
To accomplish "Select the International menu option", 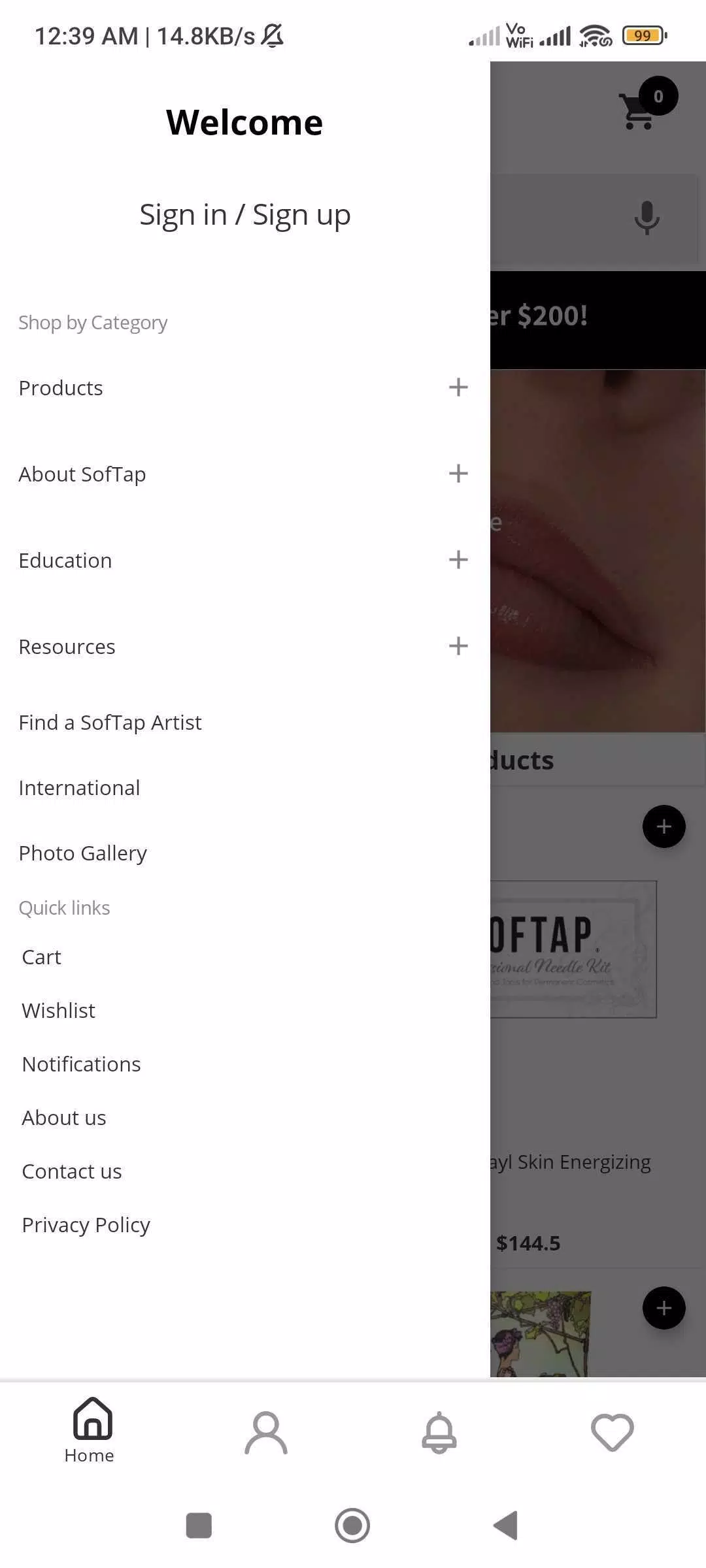I will tap(79, 787).
